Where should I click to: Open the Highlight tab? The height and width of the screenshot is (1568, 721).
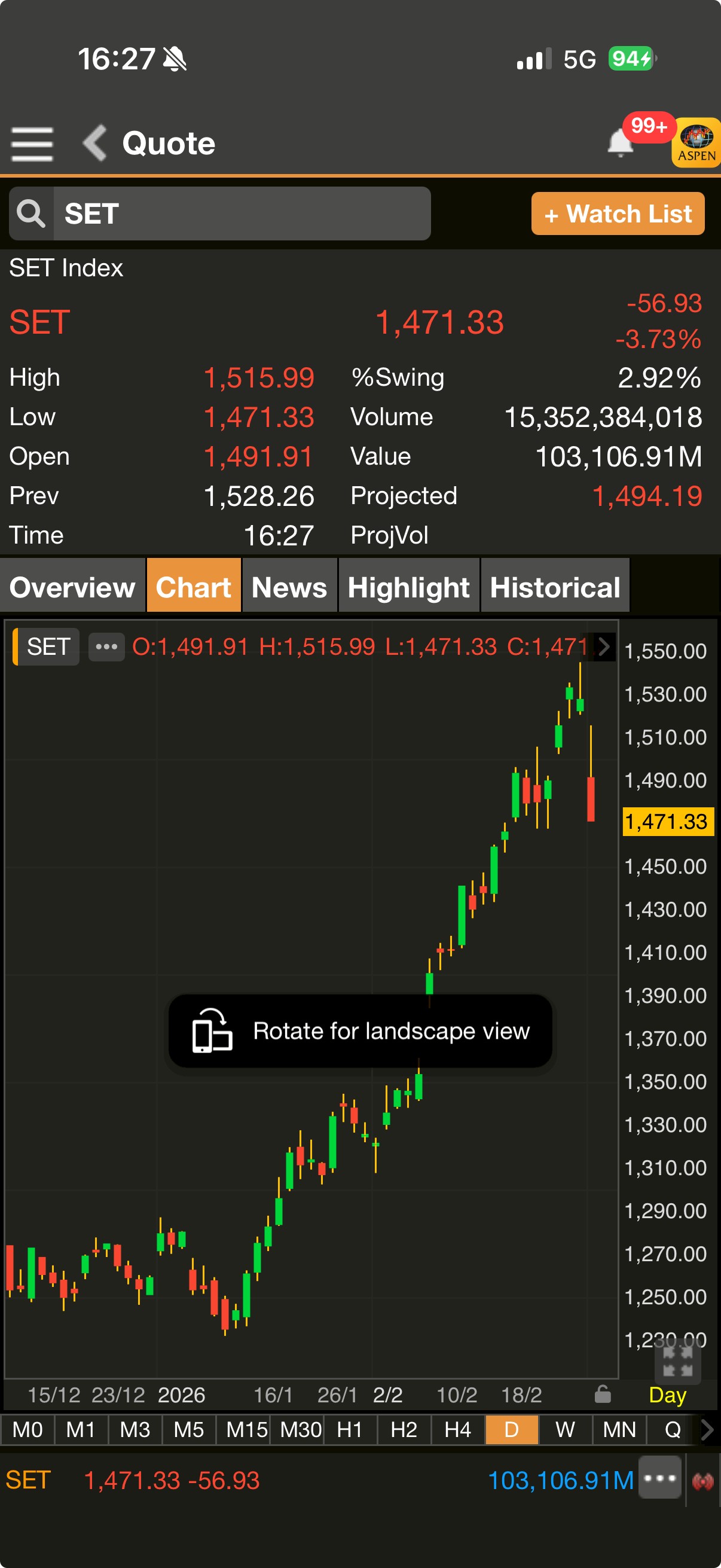(408, 587)
